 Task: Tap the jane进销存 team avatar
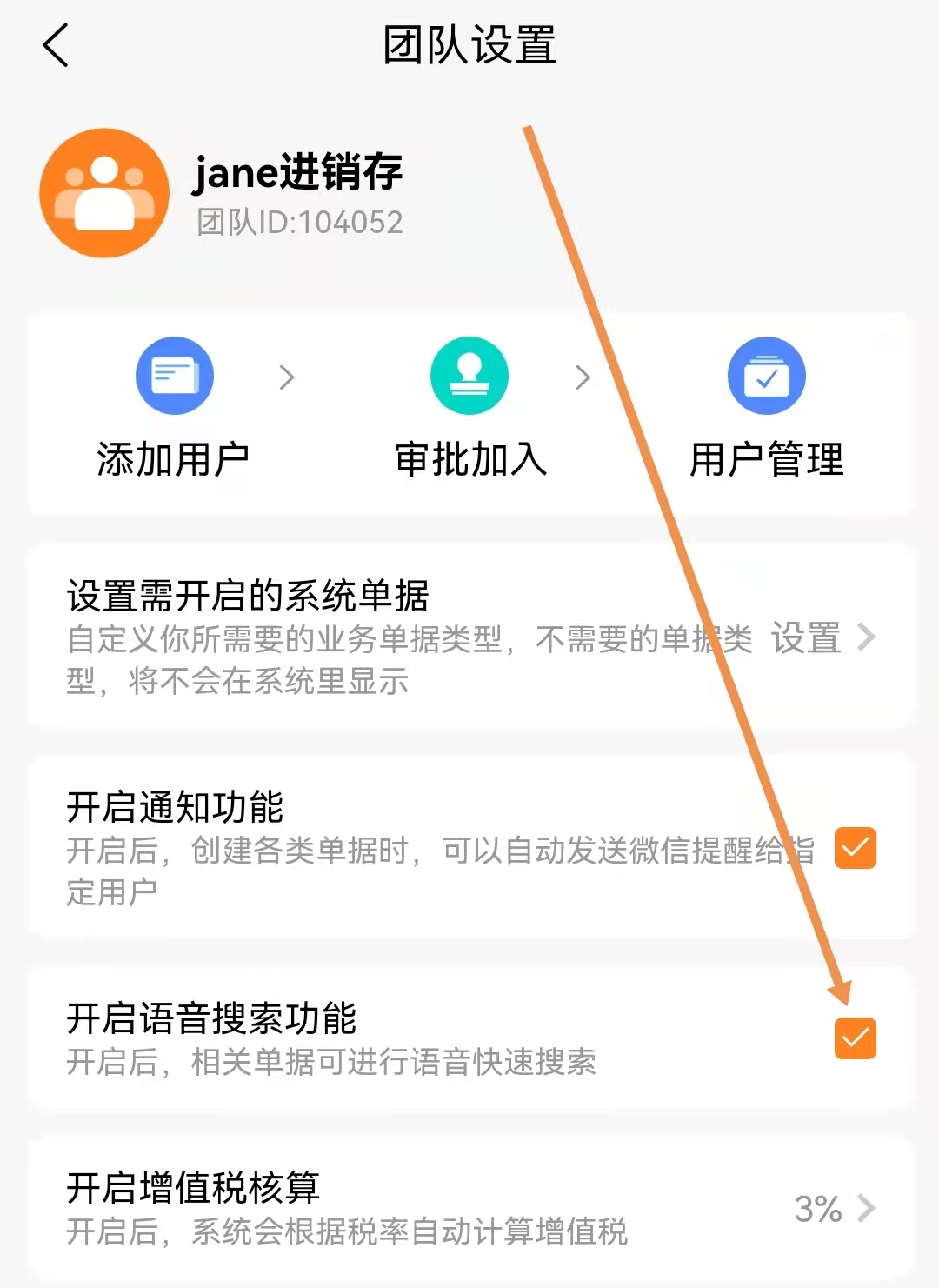click(x=104, y=193)
